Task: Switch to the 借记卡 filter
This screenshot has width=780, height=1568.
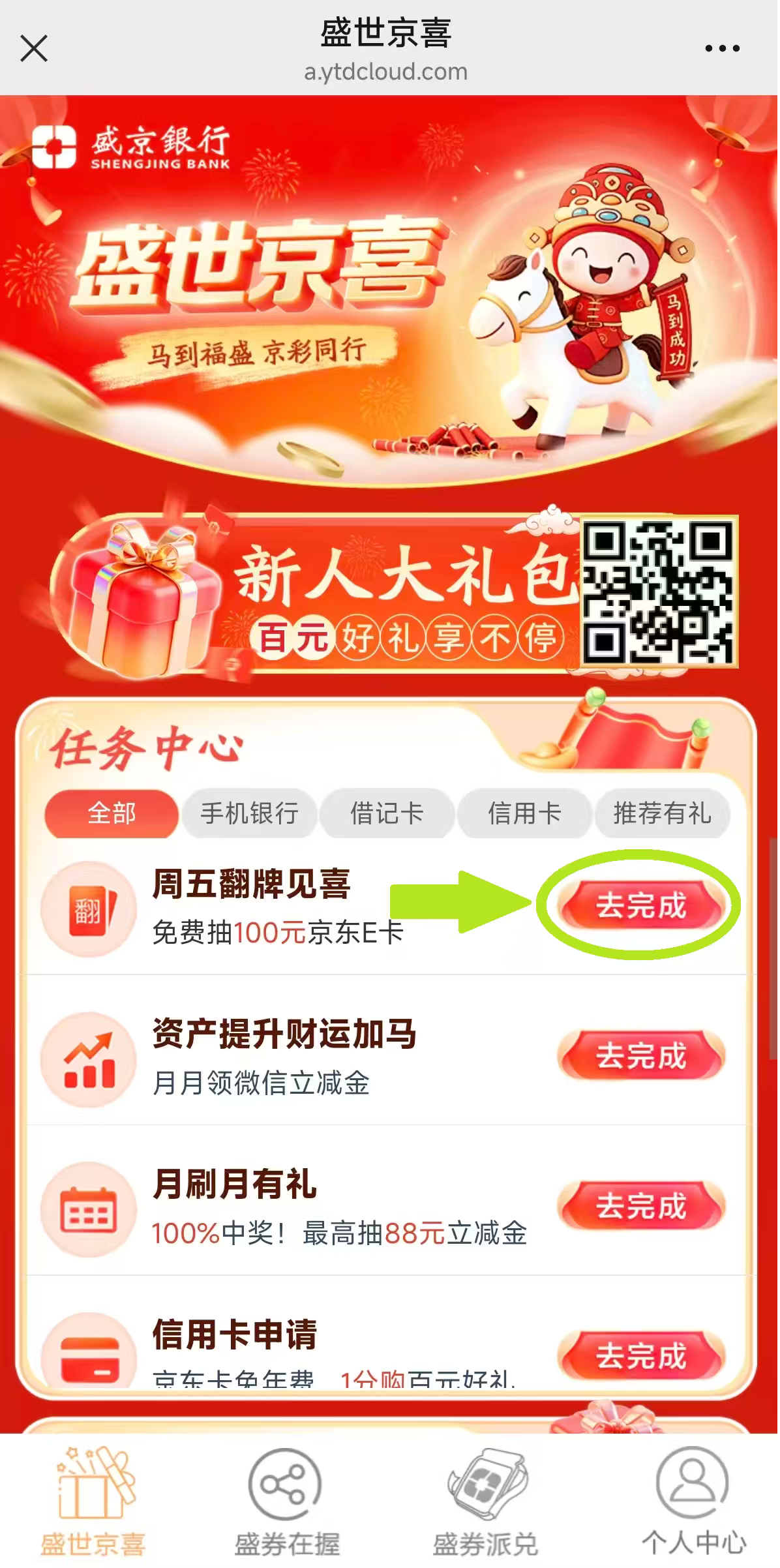Action: [x=387, y=813]
